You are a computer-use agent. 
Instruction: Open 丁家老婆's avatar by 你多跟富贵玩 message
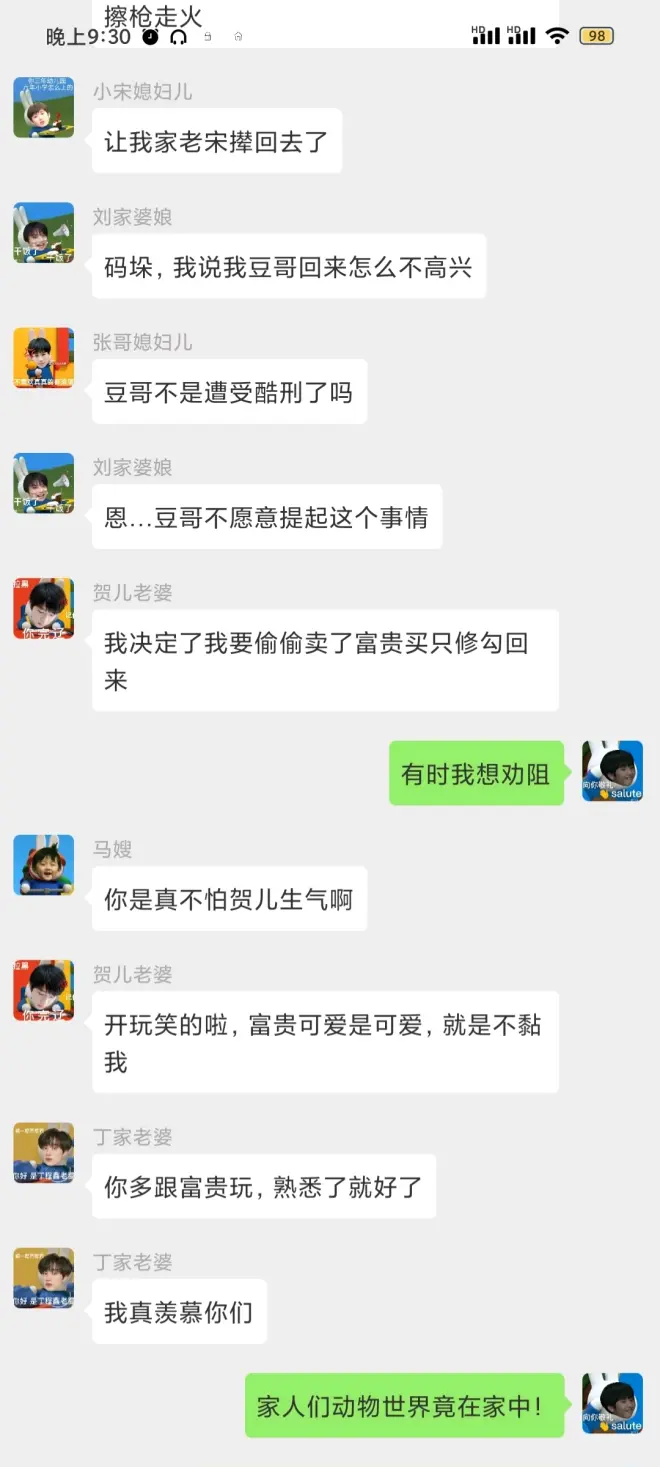click(x=43, y=1153)
